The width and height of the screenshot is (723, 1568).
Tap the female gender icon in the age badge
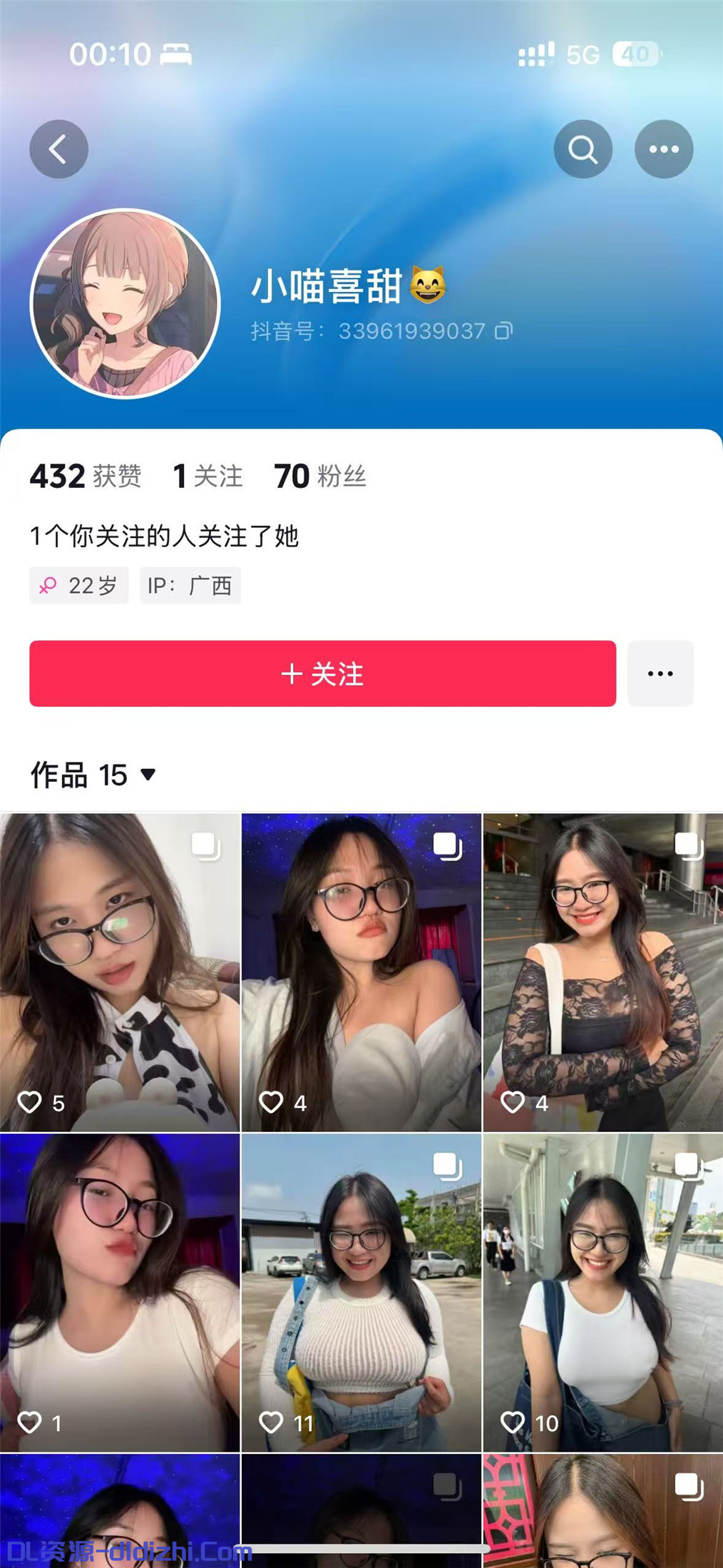(48, 585)
